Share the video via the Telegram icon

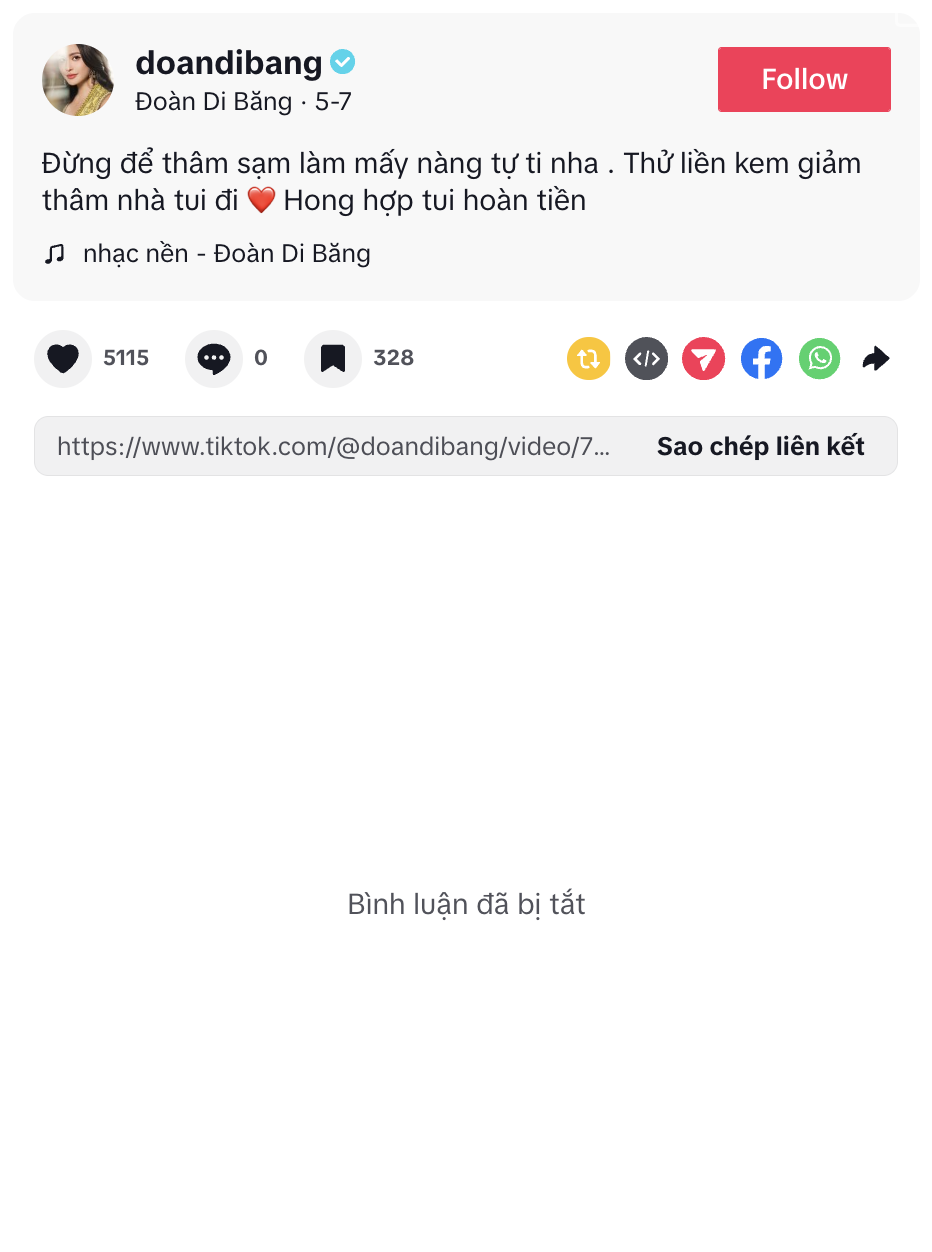pos(703,358)
